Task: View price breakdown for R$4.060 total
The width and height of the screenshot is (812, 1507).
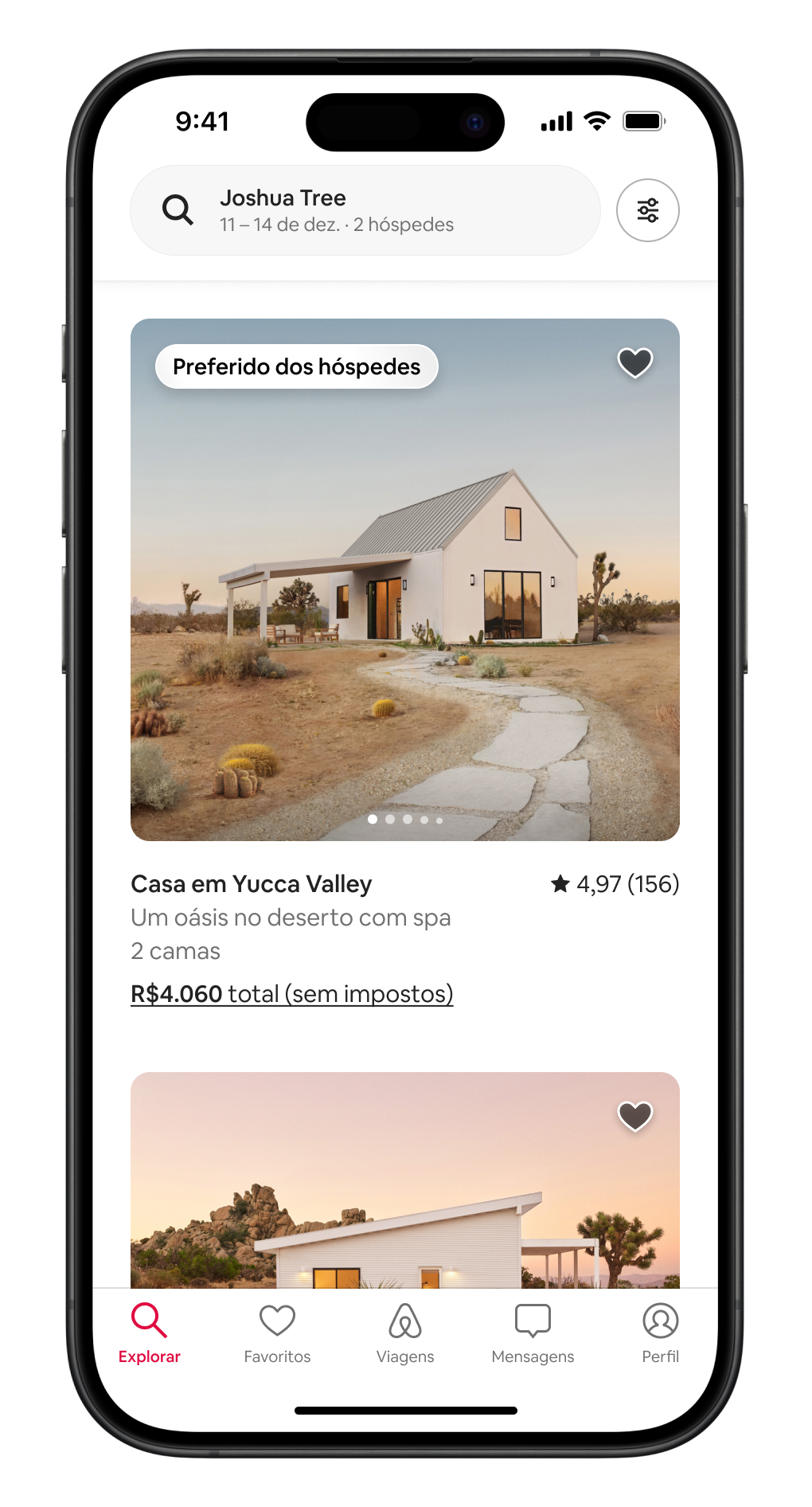Action: click(291, 994)
